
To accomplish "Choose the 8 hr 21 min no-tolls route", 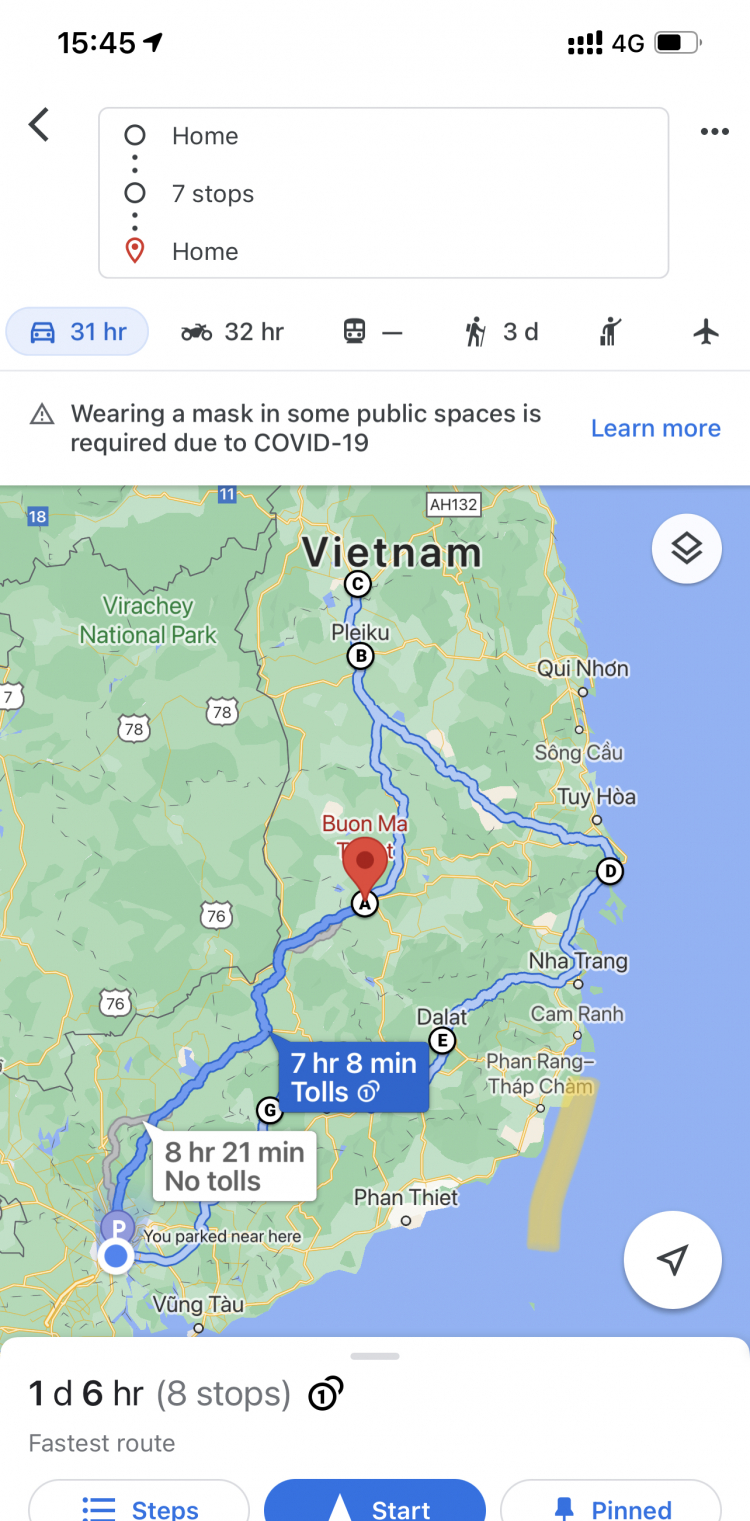I will pyautogui.click(x=233, y=1167).
